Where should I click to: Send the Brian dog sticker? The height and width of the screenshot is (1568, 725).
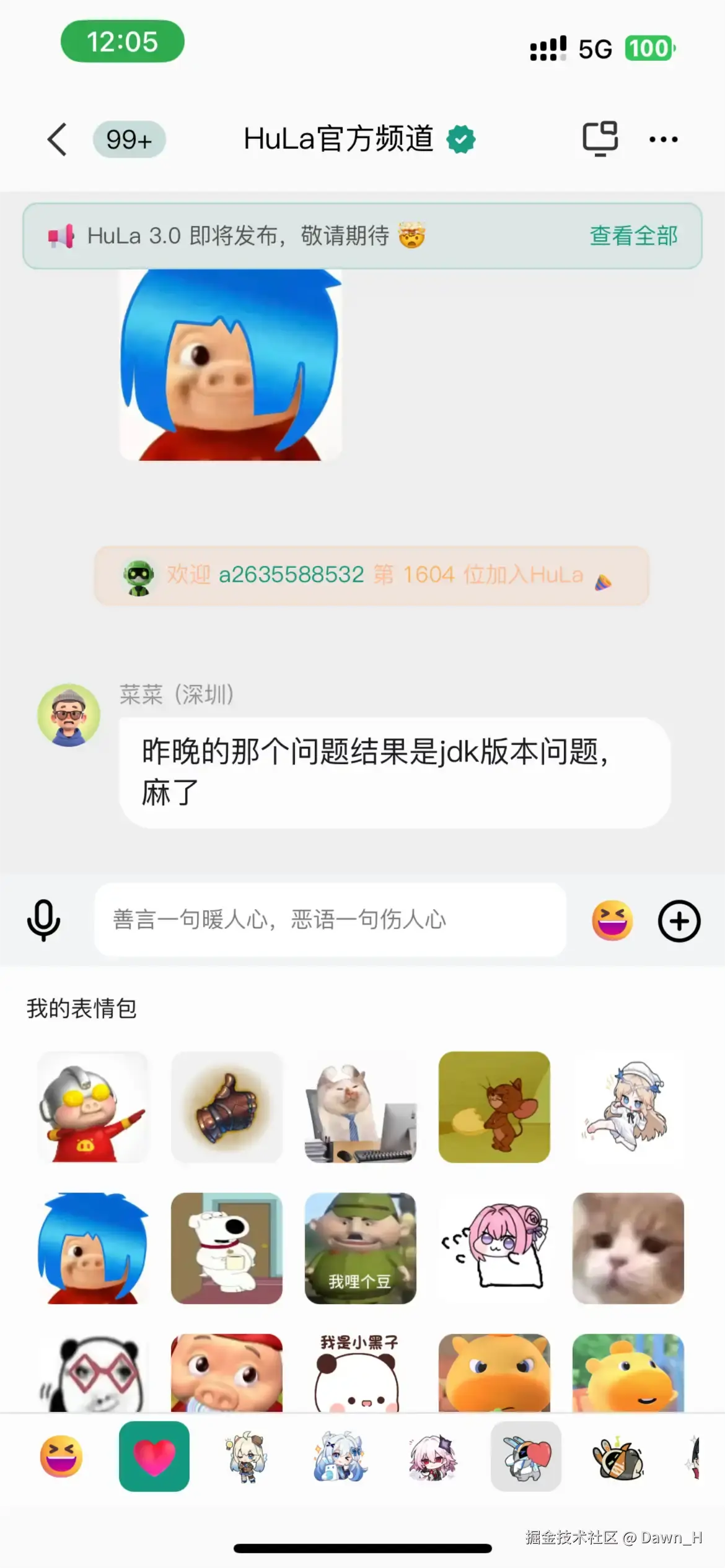pyautogui.click(x=227, y=1248)
